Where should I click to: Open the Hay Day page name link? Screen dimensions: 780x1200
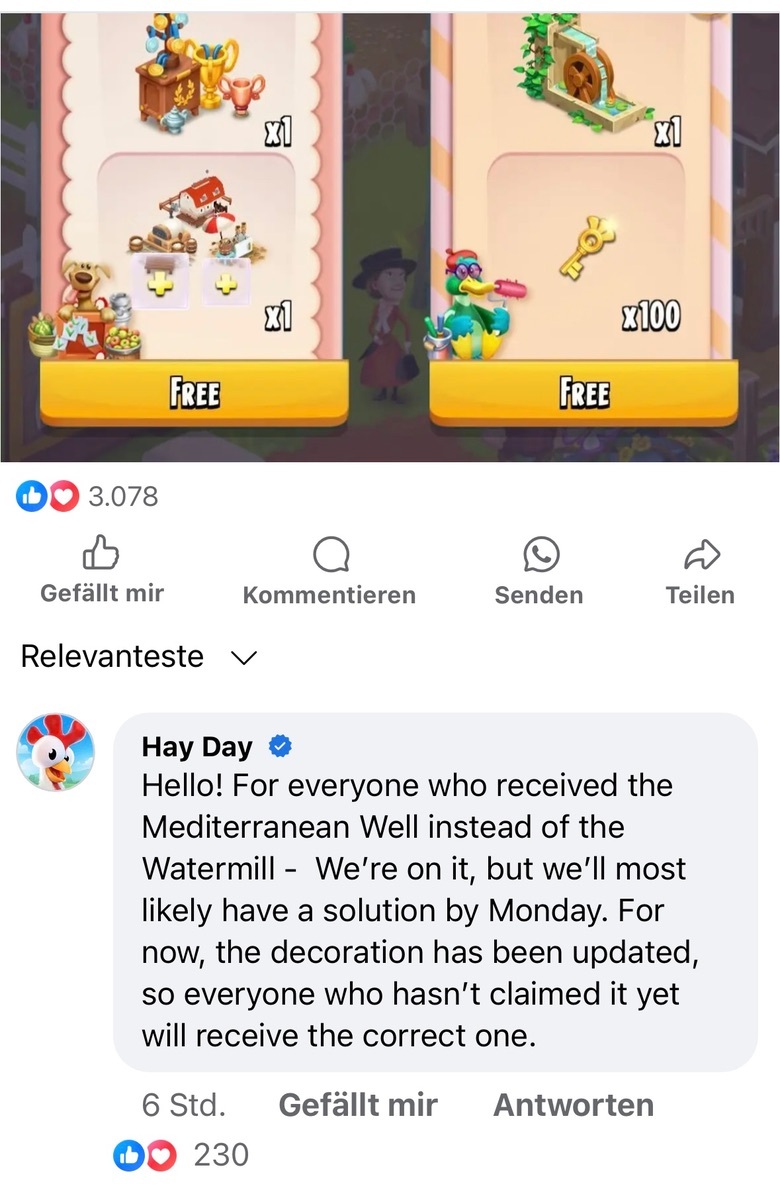[197, 746]
